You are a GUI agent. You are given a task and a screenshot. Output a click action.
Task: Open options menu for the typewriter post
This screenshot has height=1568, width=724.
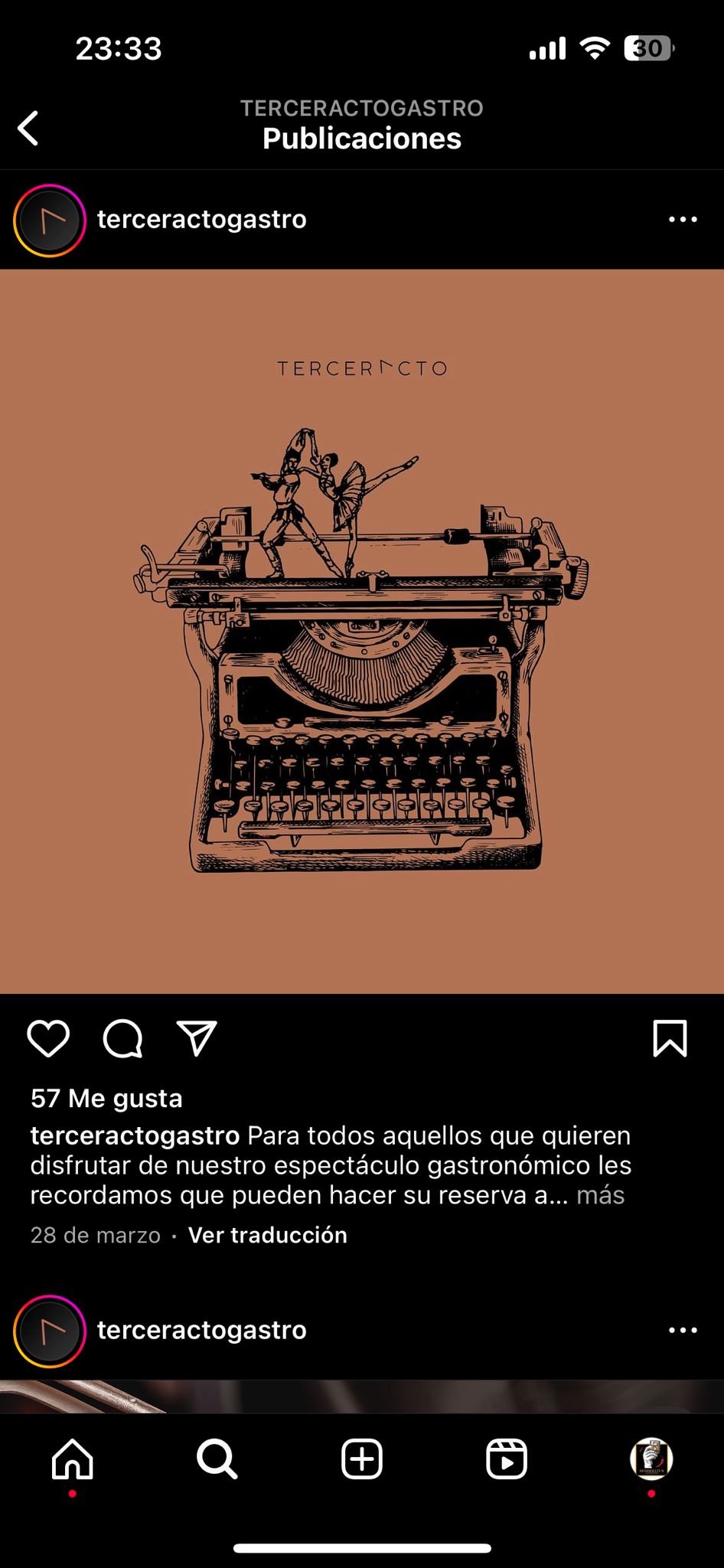click(x=682, y=220)
